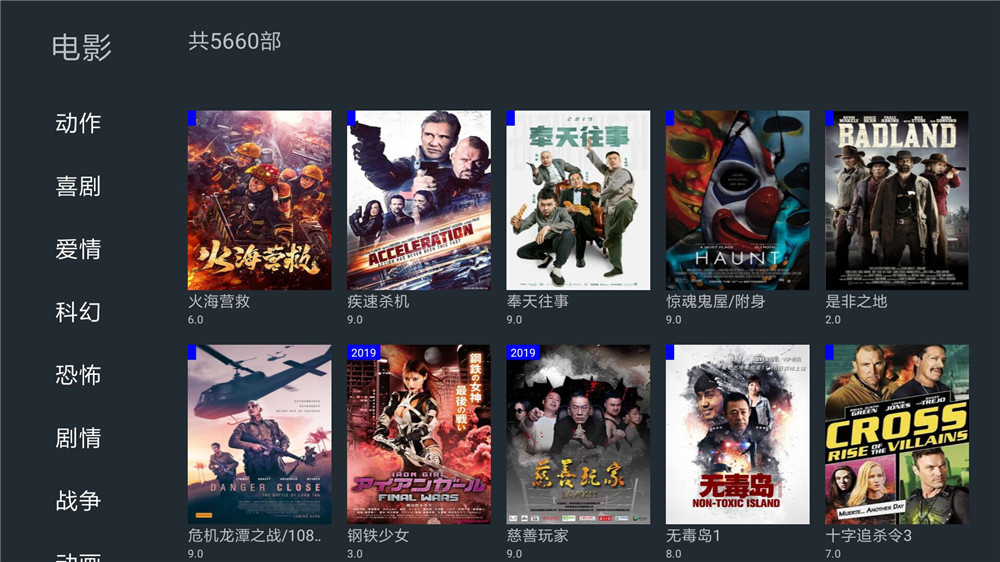Open the 2019 film 钢铁少女
The width and height of the screenshot is (1000, 562).
(419, 434)
